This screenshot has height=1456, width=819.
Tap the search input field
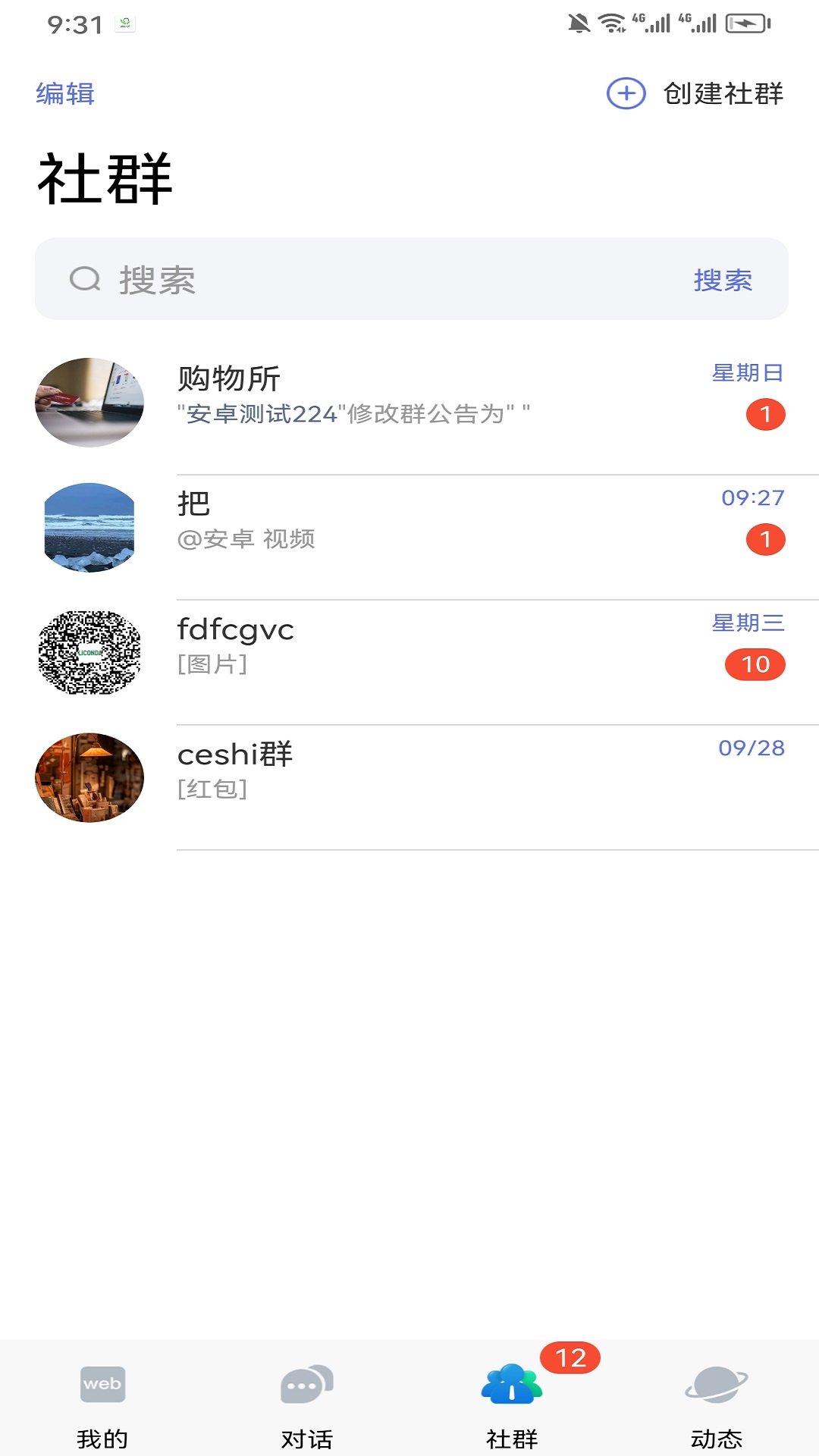click(x=341, y=279)
